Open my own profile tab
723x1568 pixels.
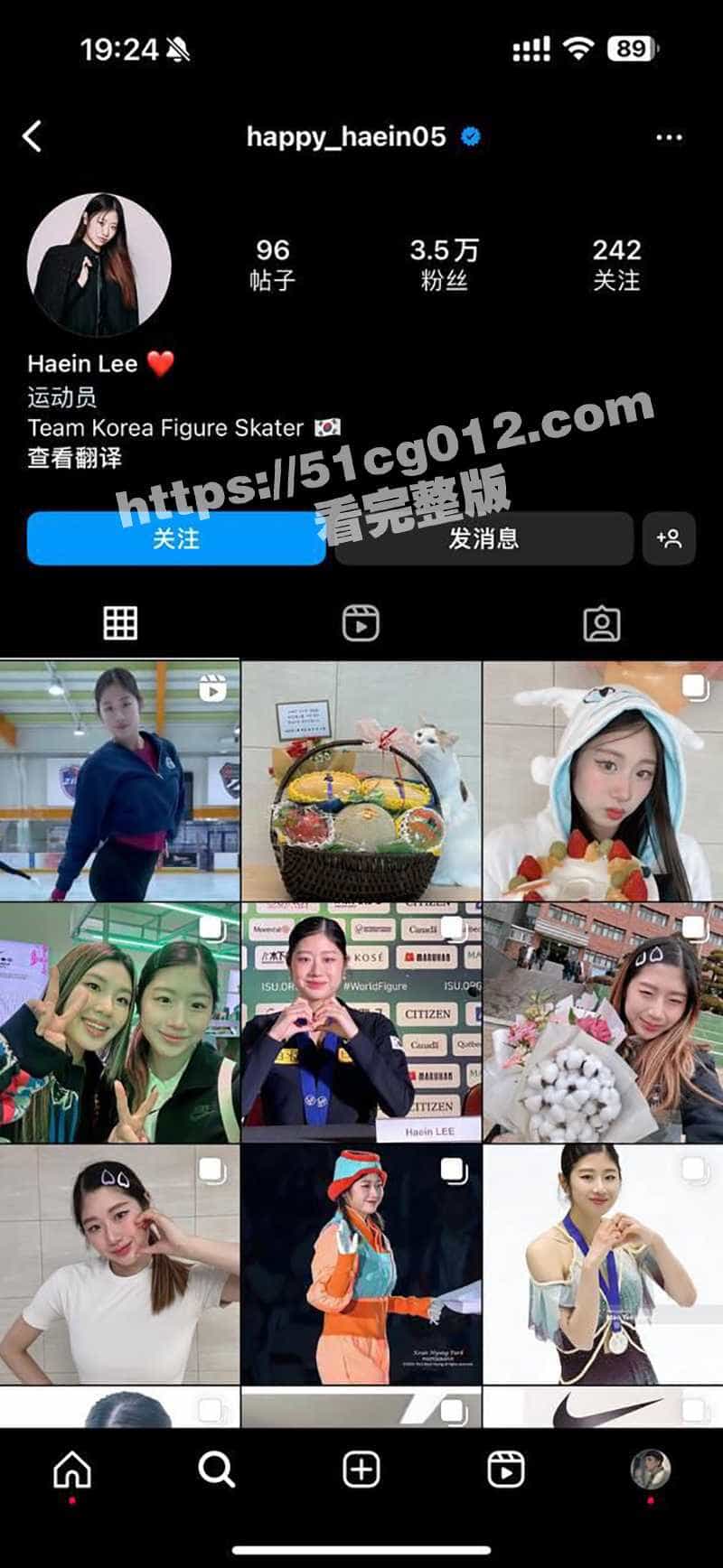(x=650, y=1470)
